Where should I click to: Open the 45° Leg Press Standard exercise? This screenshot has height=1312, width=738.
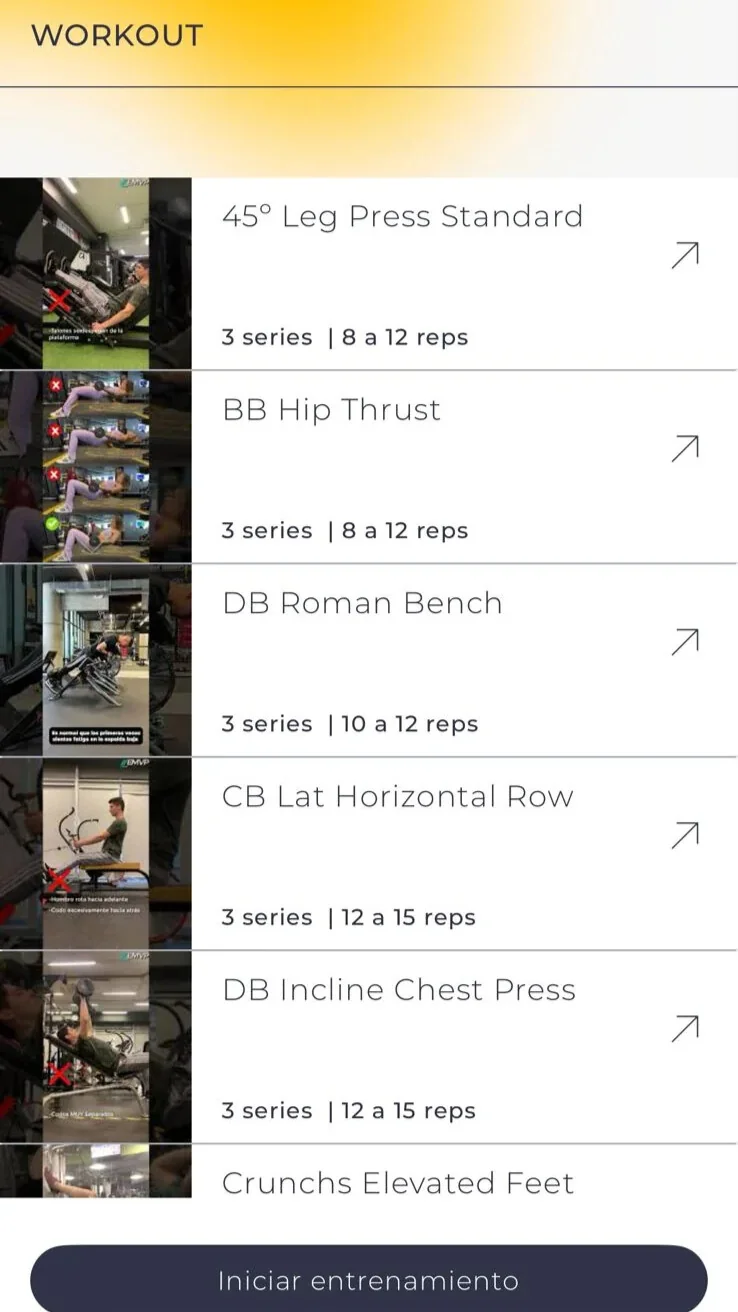(x=402, y=217)
